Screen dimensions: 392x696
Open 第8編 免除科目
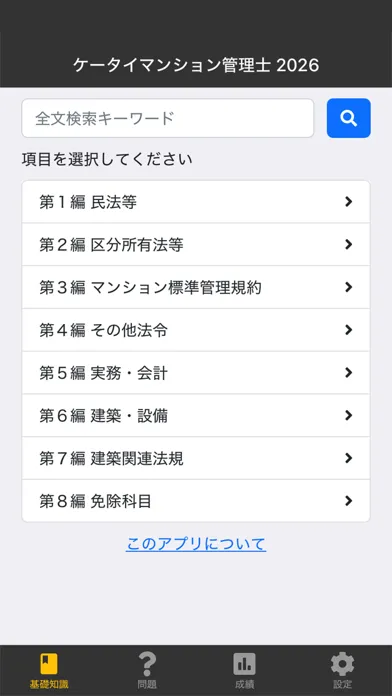[196, 501]
